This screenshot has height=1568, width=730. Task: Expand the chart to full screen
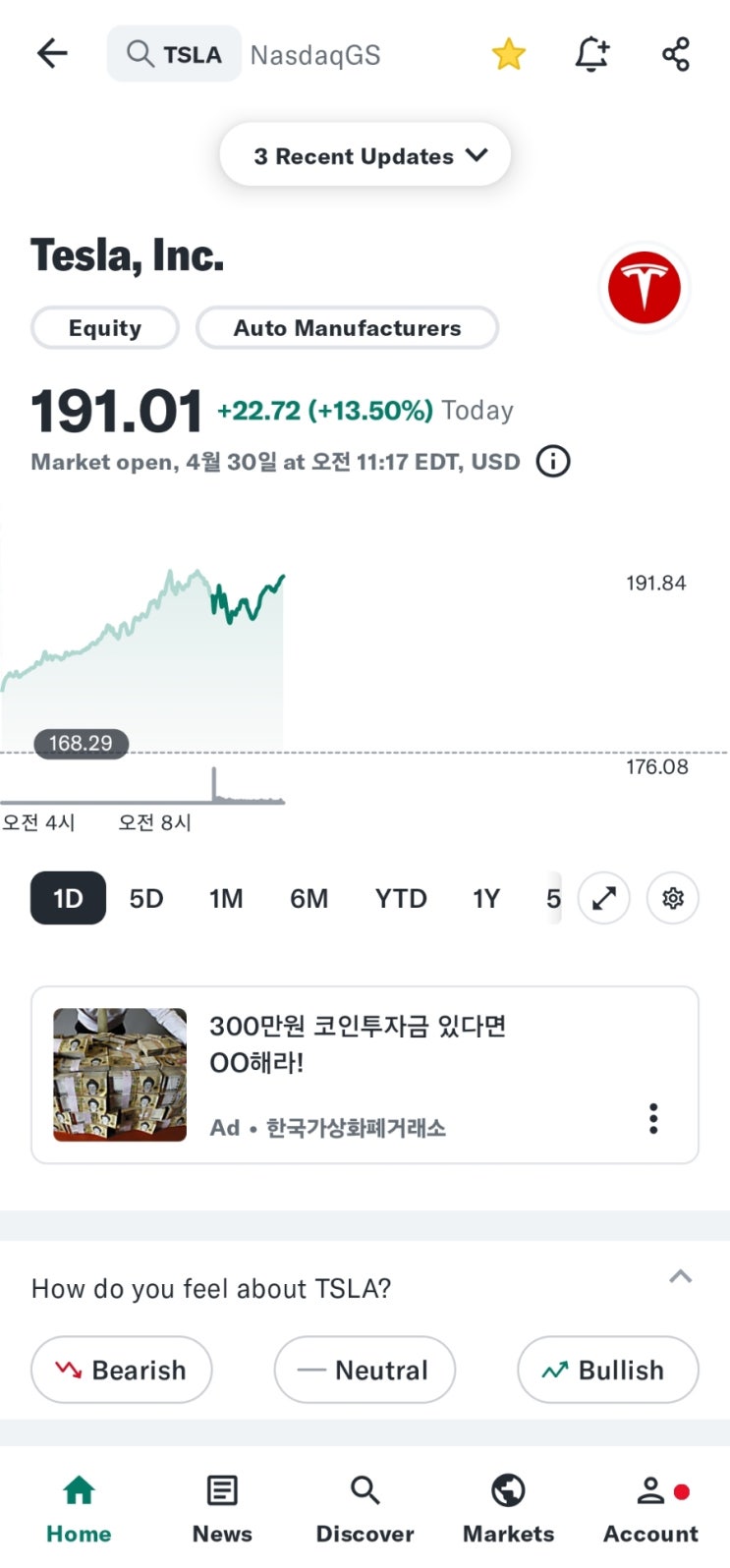[603, 898]
